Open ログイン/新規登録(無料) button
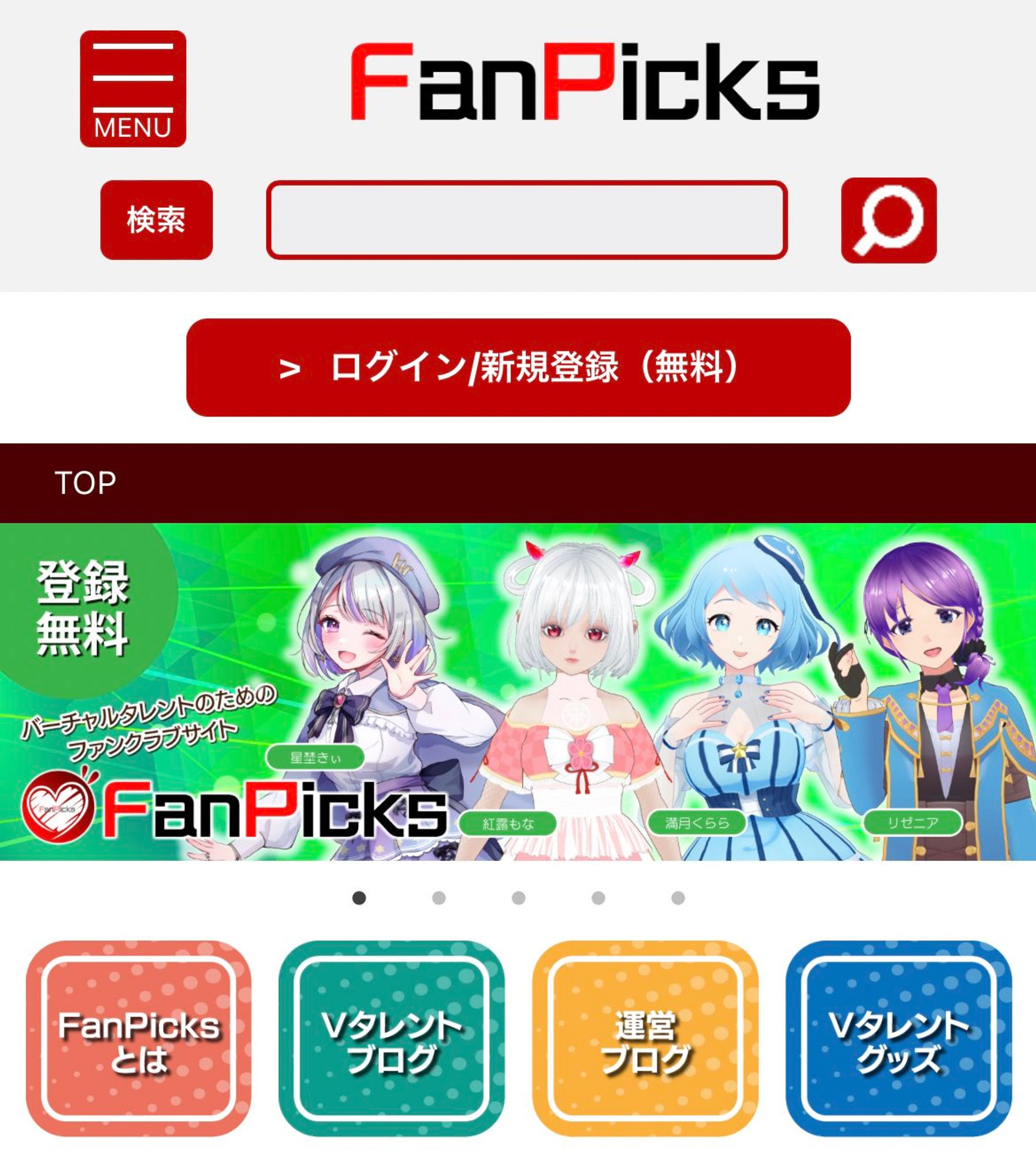The height and width of the screenshot is (1176, 1036). pyautogui.click(x=518, y=367)
